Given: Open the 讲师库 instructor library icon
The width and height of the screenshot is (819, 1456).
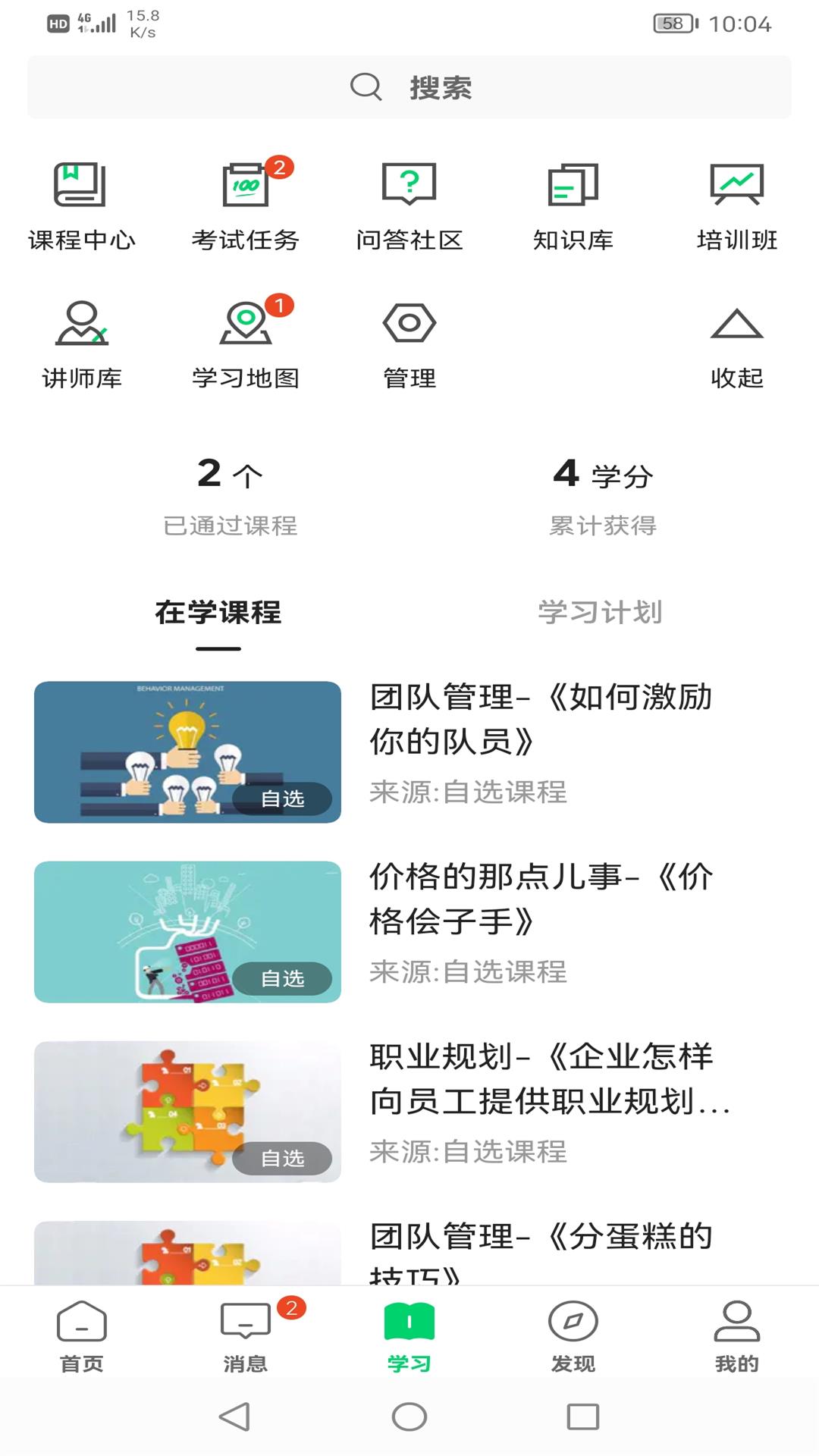Looking at the screenshot, I should (x=80, y=341).
